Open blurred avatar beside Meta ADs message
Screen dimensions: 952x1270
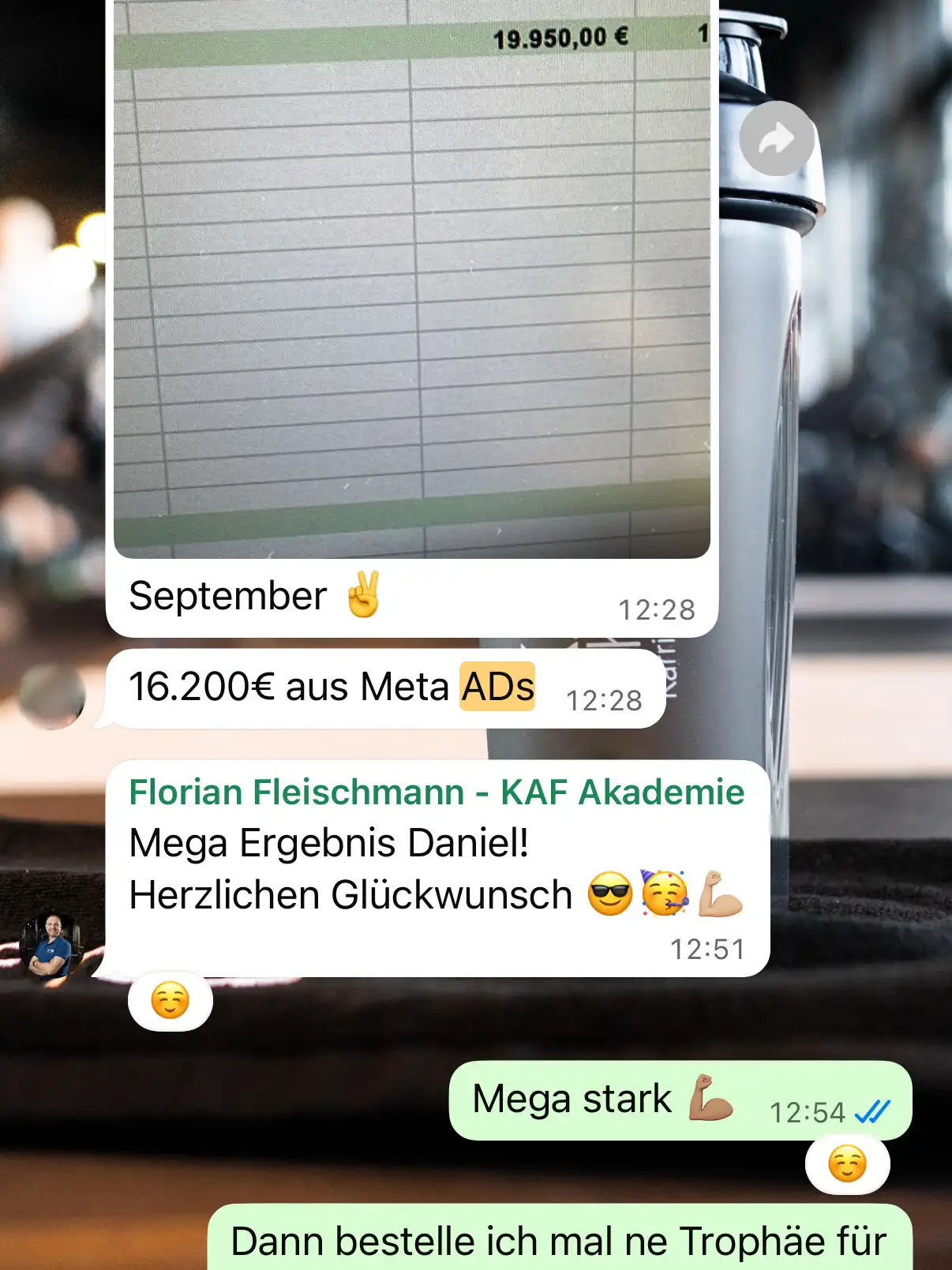[52, 696]
